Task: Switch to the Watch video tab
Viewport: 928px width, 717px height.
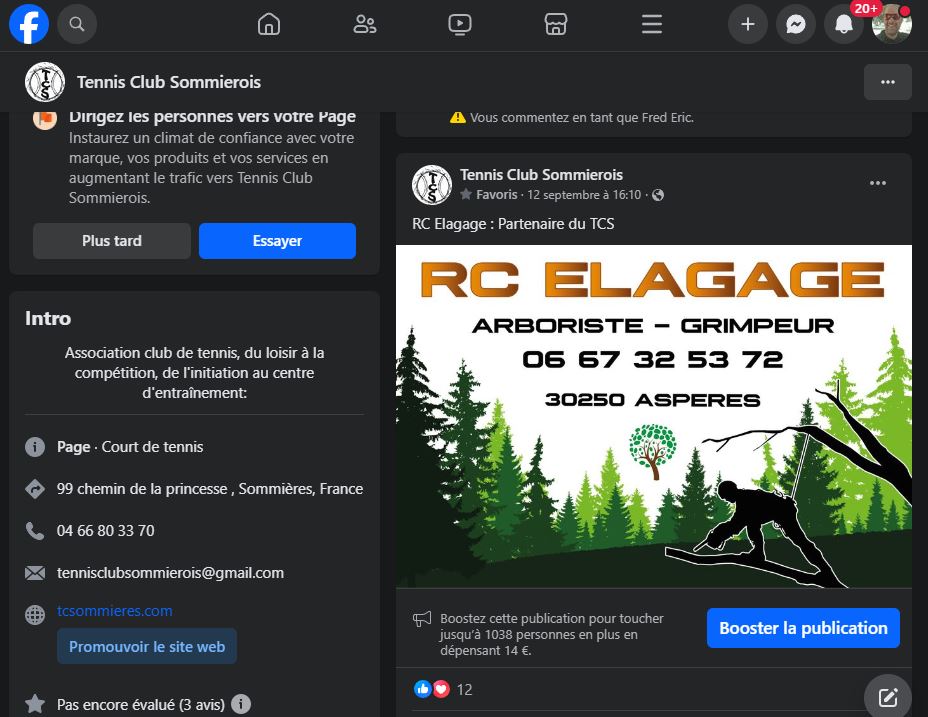Action: point(460,24)
